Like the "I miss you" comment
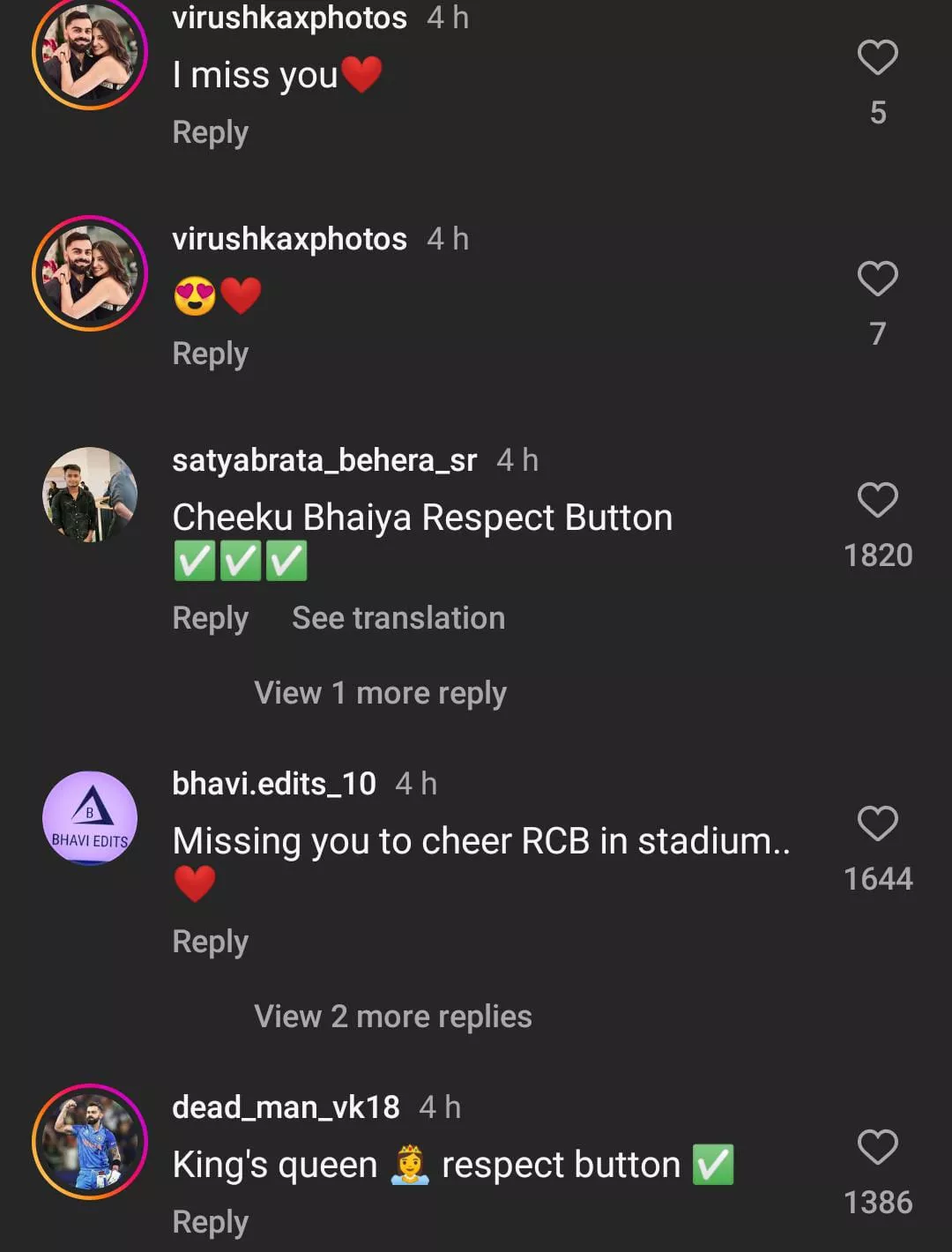This screenshot has width=952, height=1252. click(877, 58)
